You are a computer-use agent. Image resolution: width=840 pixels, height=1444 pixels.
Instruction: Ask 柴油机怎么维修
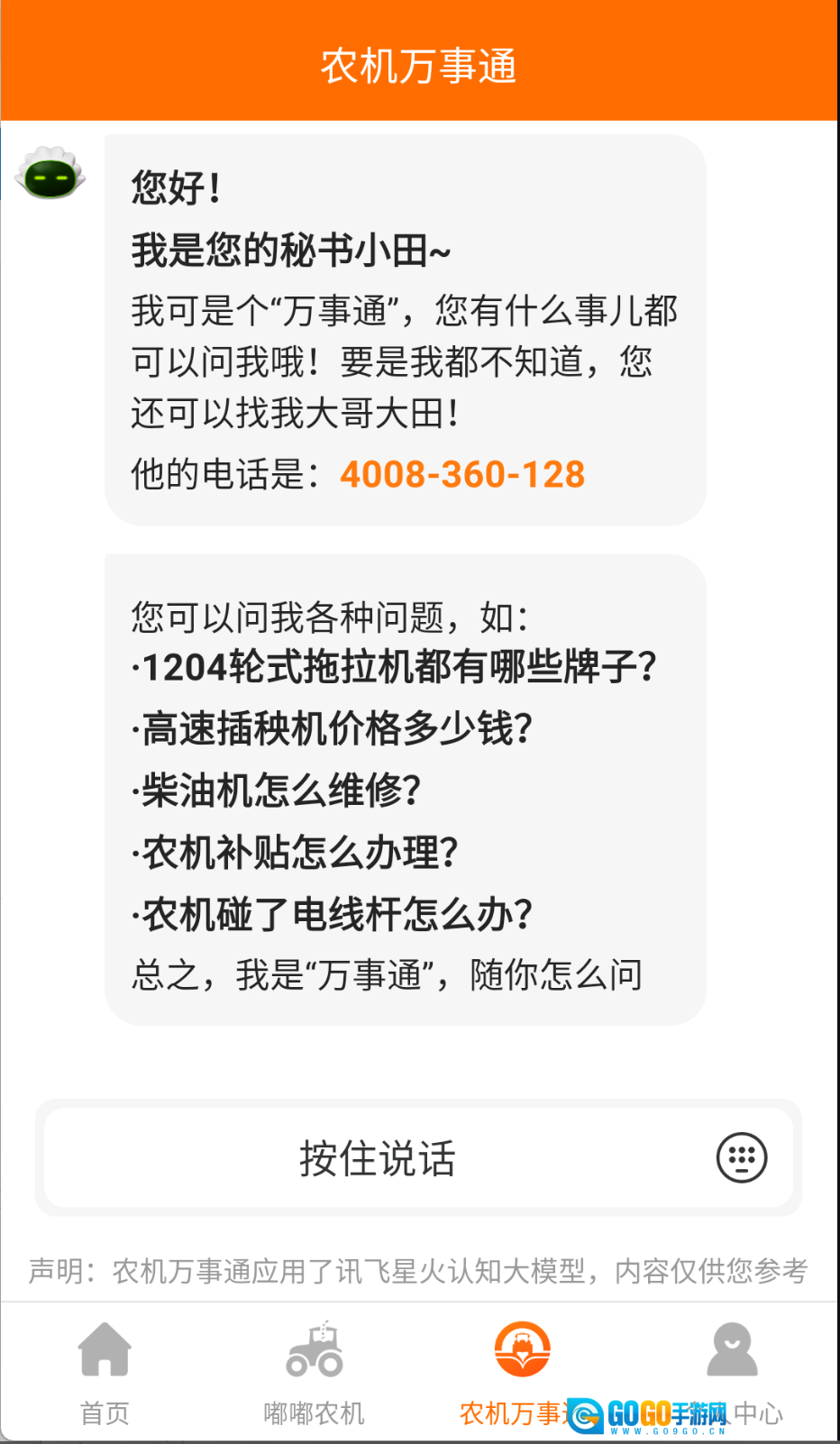277,791
